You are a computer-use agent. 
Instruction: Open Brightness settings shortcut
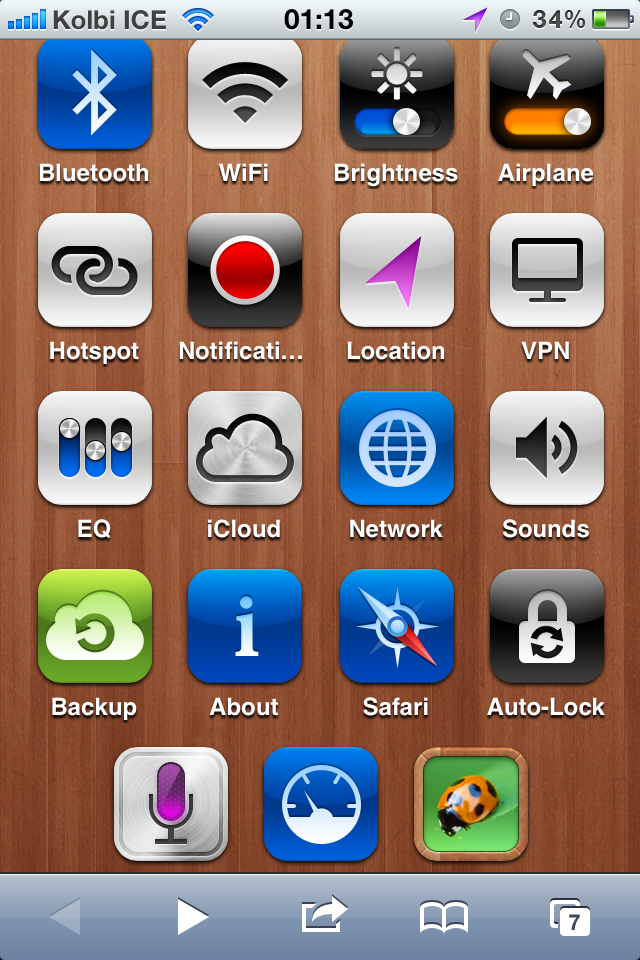point(396,95)
